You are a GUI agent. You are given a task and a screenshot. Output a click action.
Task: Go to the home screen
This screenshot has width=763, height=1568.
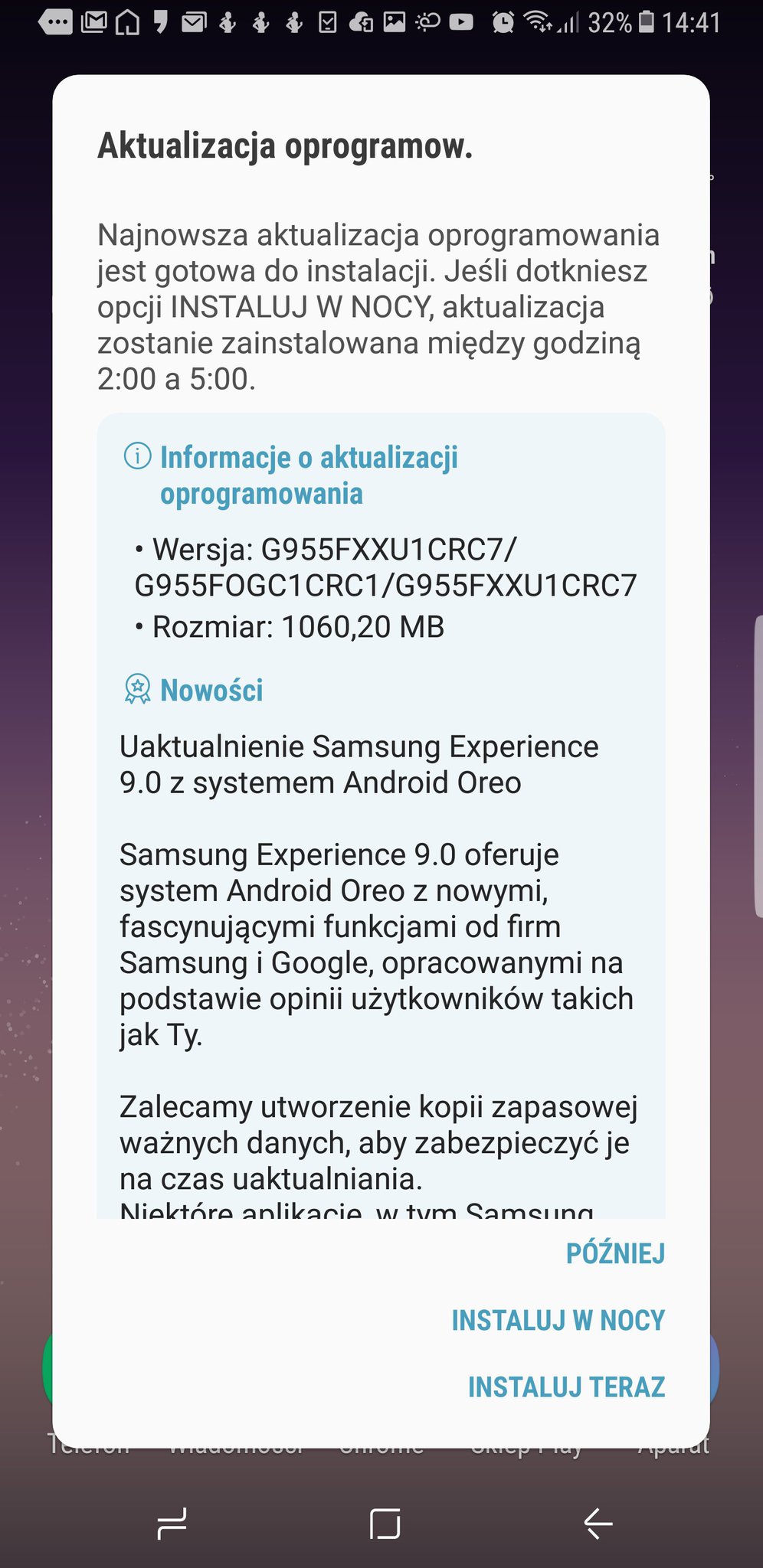coord(385,1524)
